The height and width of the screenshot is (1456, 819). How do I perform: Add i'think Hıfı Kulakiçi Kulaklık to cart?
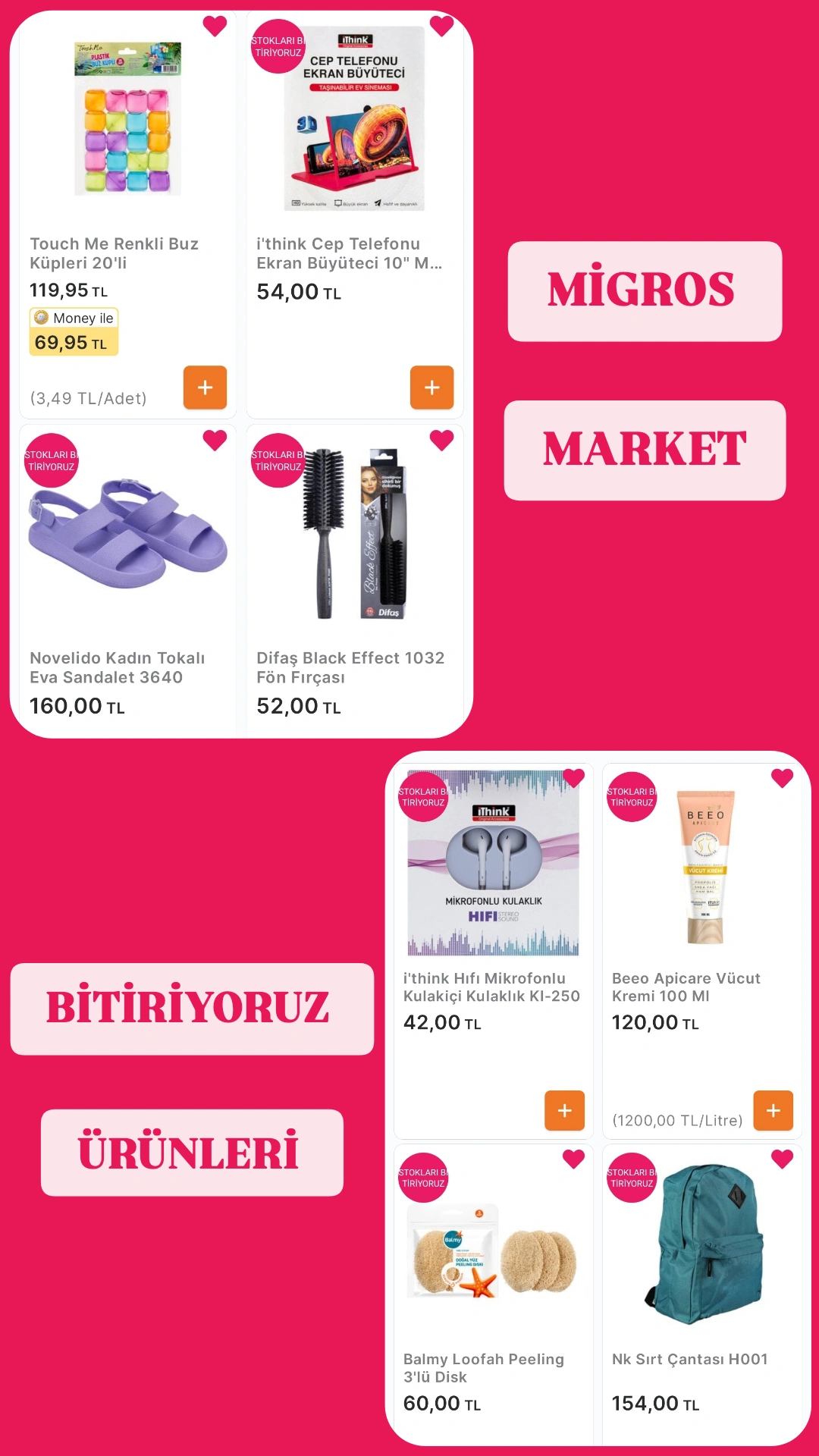coord(563,1111)
